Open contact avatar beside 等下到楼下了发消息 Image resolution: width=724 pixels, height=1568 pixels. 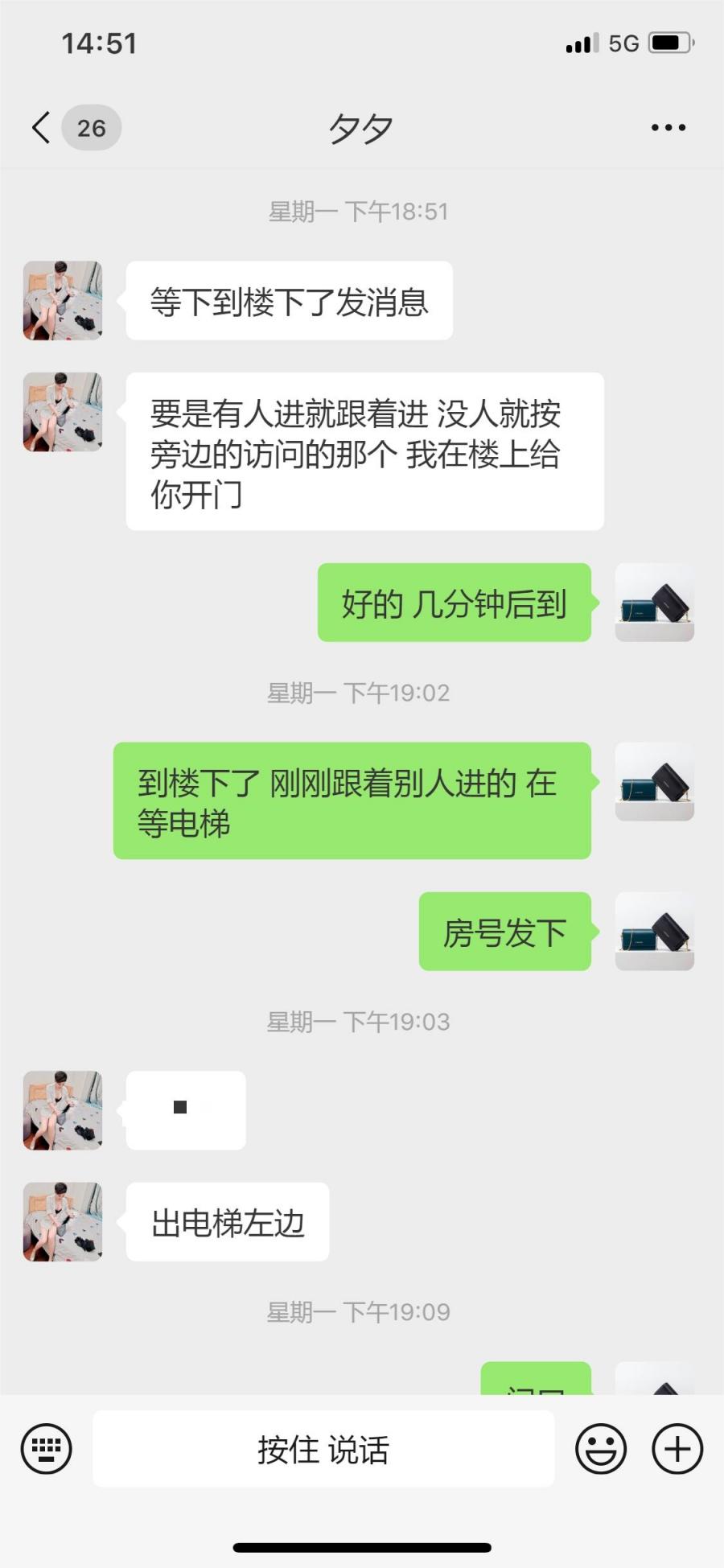click(63, 300)
